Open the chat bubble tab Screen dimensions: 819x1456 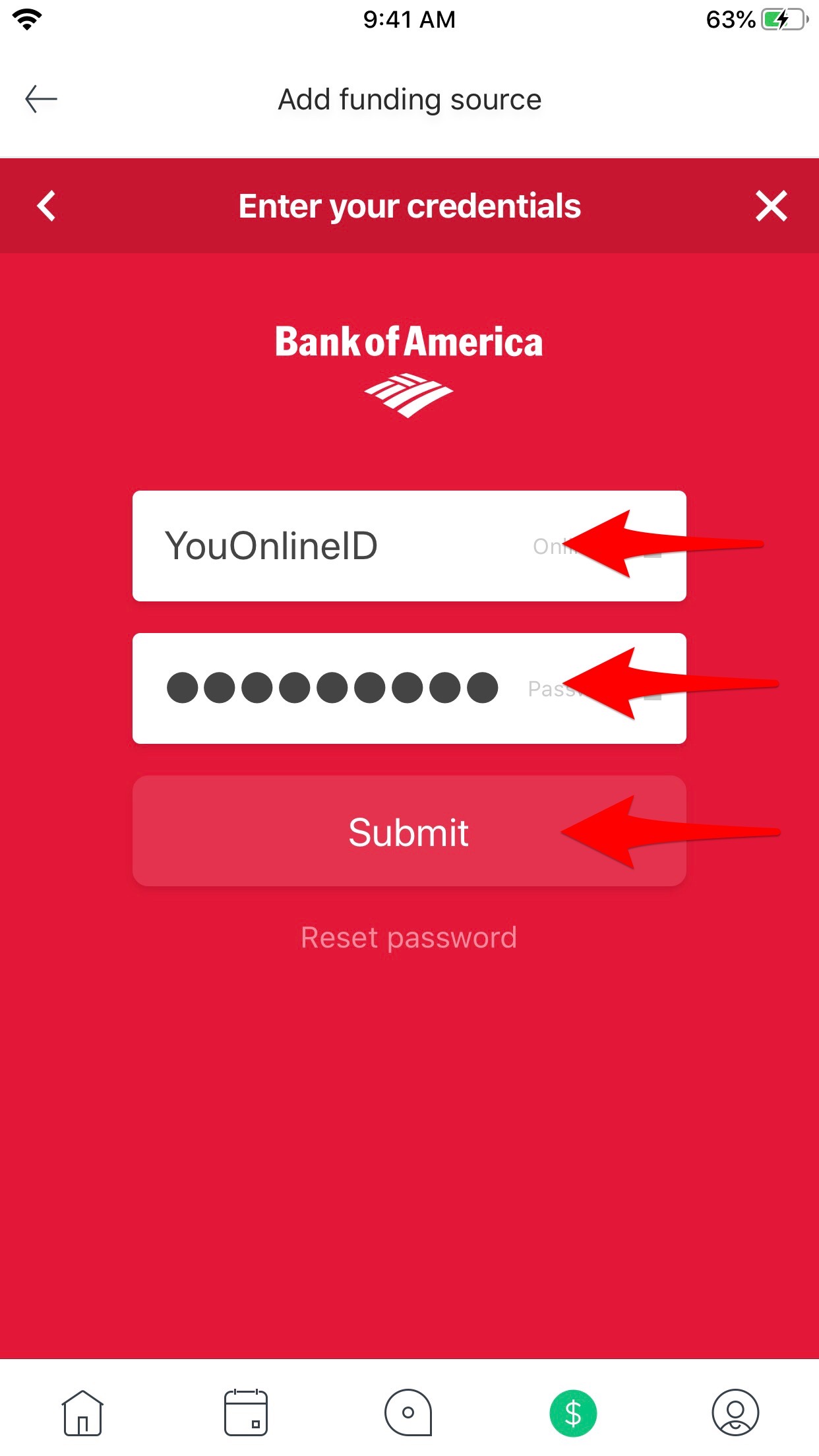409,1412
